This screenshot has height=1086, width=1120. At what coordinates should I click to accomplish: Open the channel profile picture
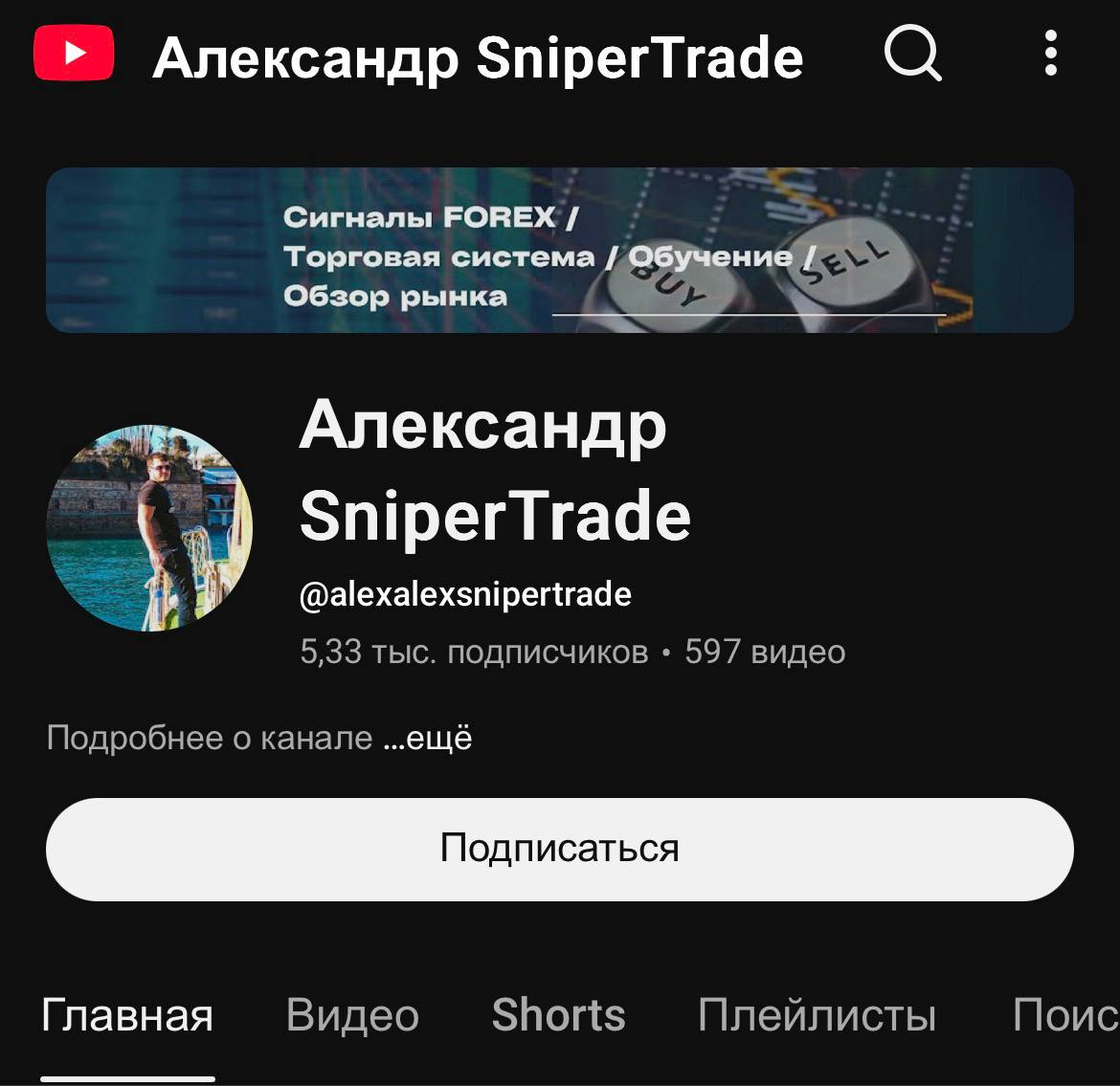(149, 528)
